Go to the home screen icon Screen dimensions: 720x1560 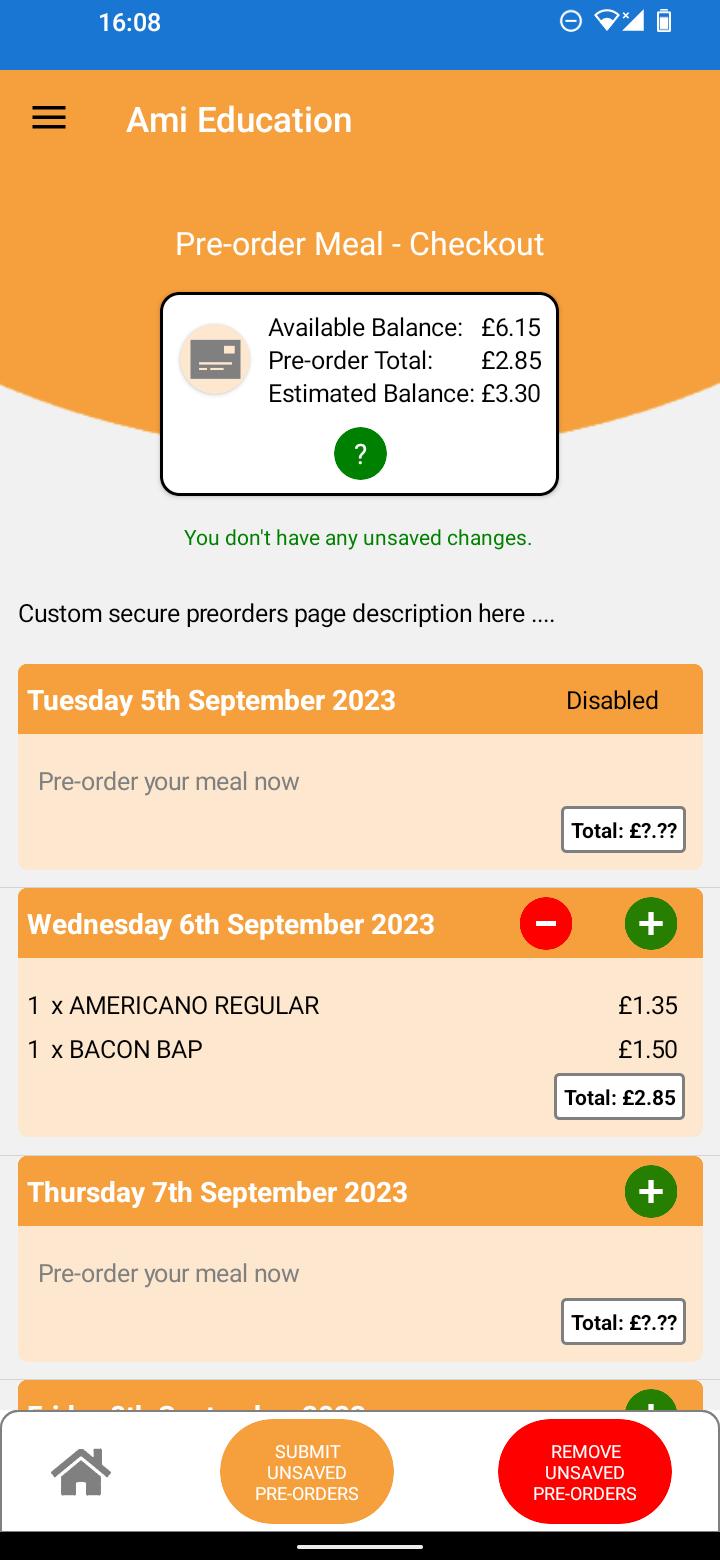pyautogui.click(x=81, y=1471)
